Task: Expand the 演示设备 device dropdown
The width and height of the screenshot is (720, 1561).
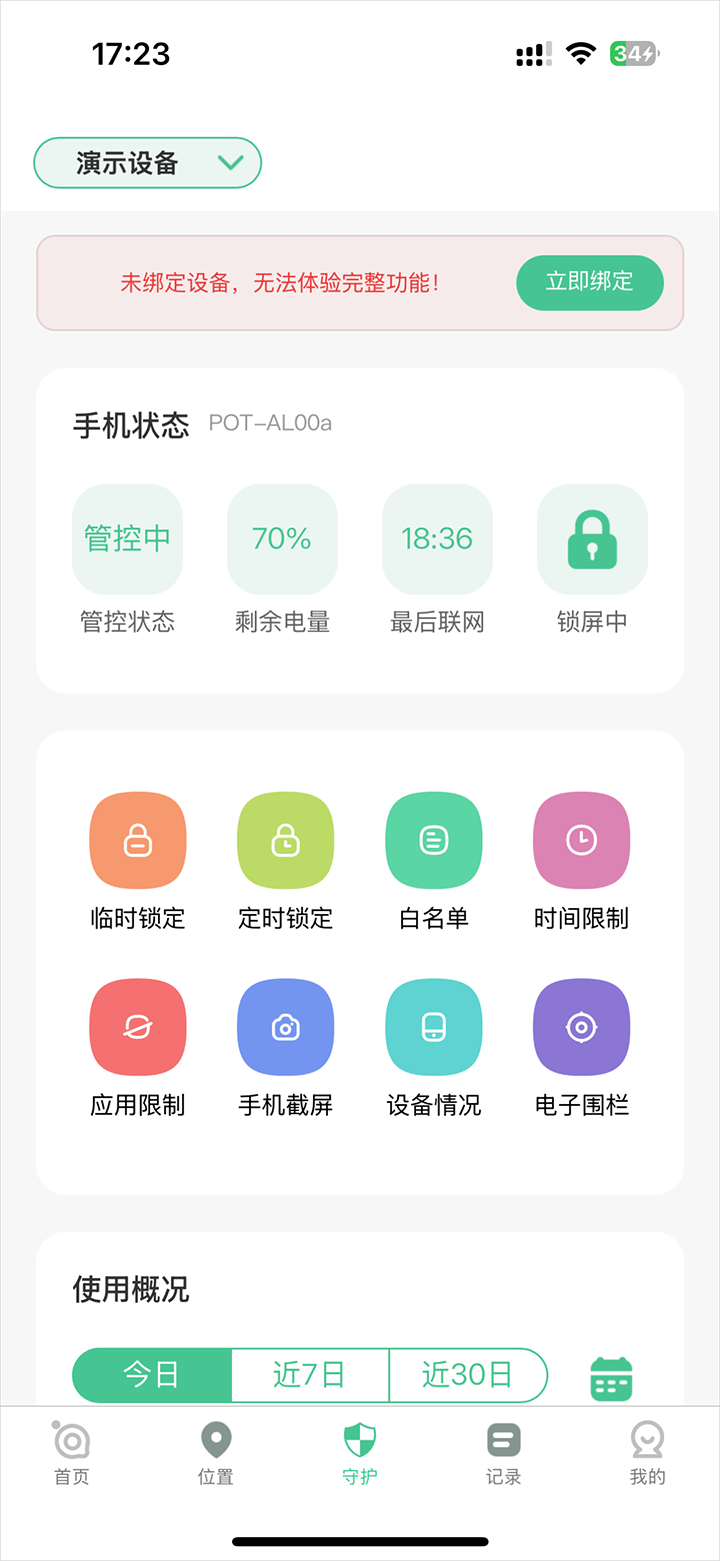Action: pos(148,163)
